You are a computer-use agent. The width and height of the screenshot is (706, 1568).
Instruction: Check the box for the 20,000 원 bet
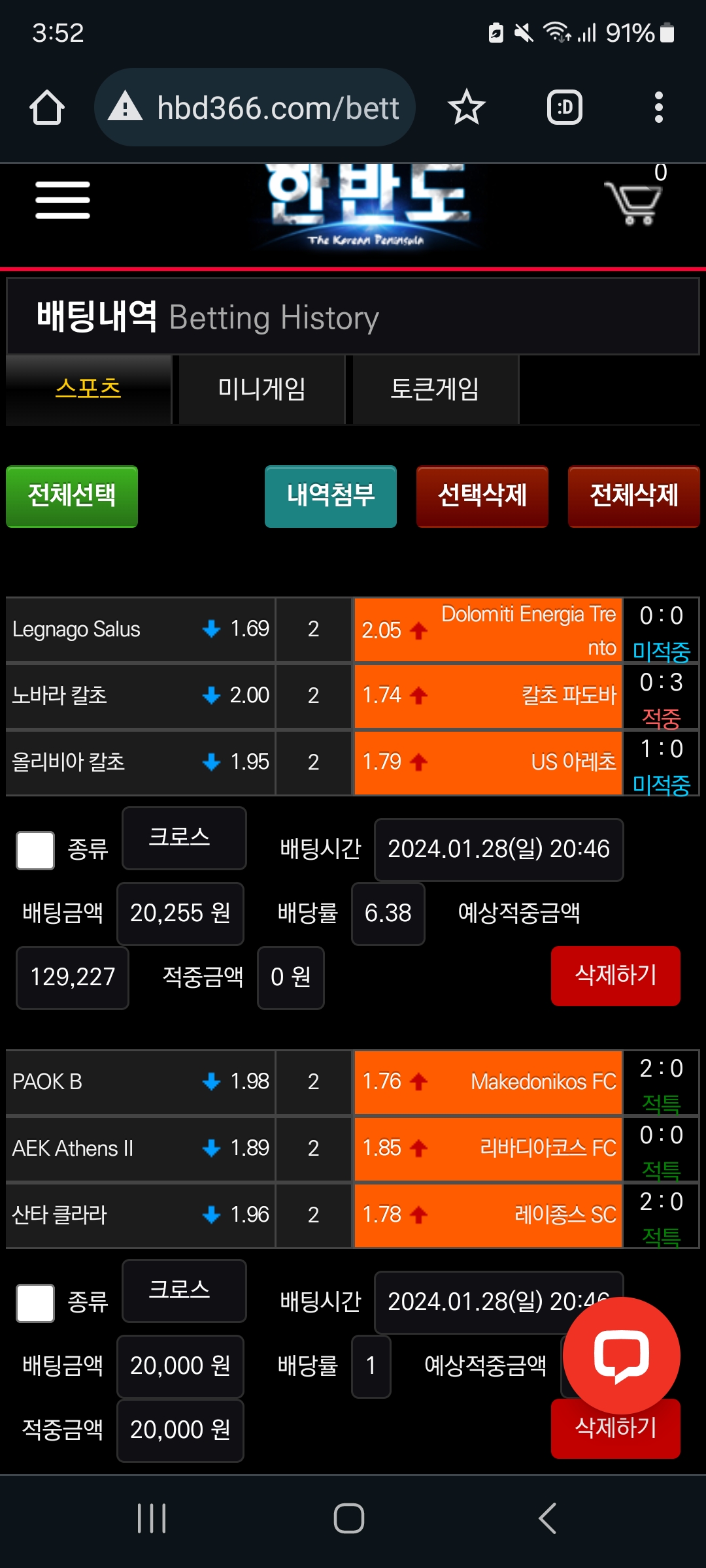(35, 1303)
